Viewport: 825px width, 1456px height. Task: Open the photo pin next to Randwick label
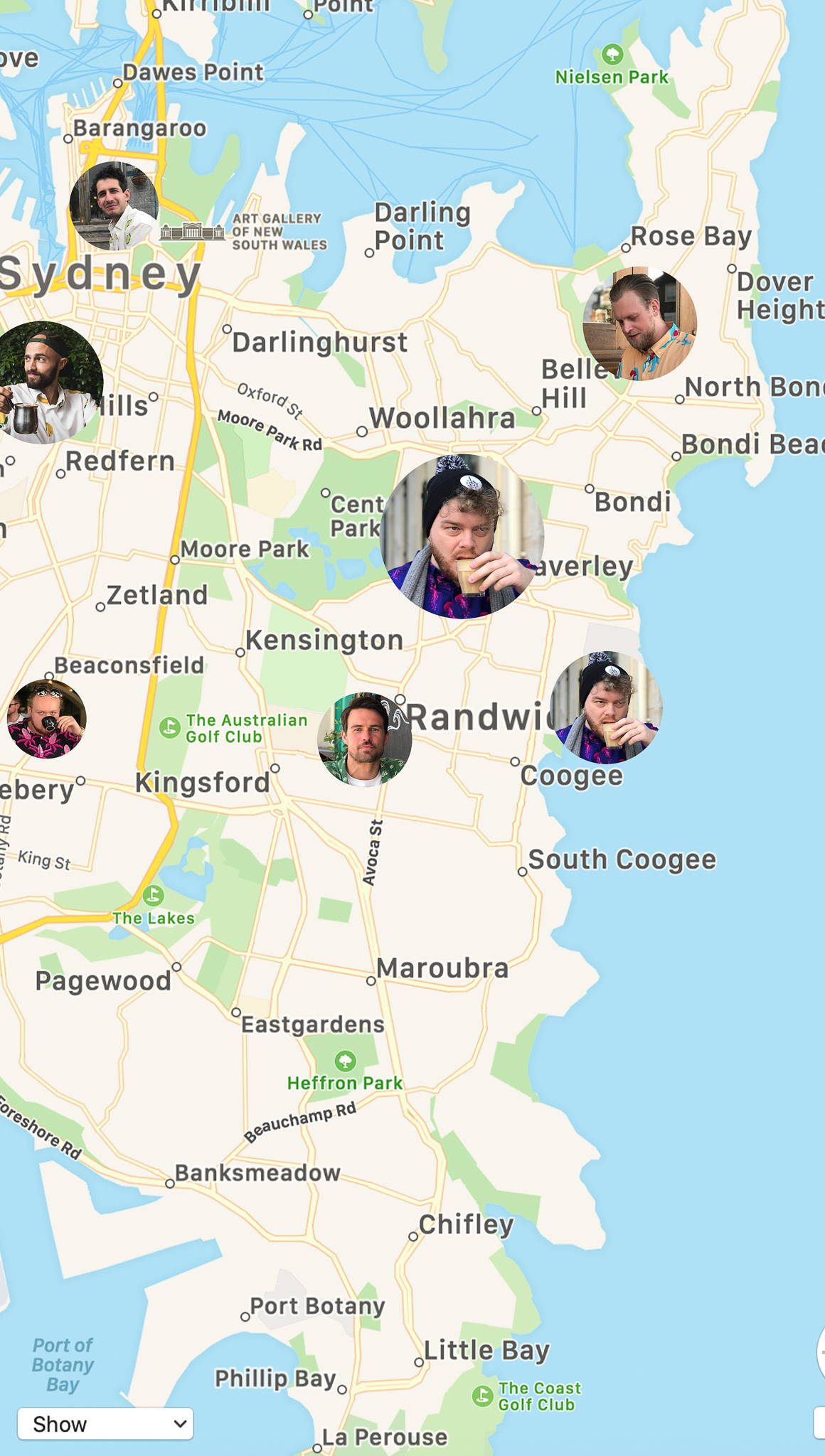365,739
